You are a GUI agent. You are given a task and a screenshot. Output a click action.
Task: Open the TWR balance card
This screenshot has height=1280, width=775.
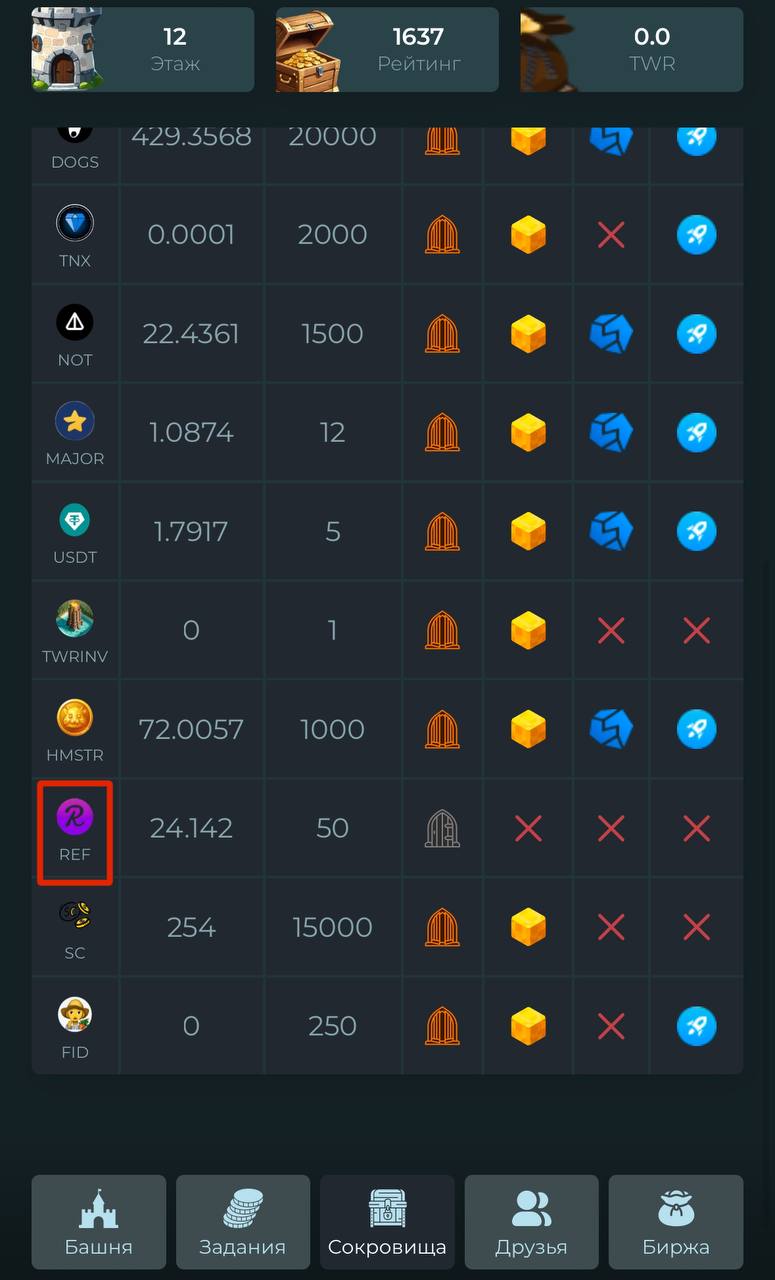tap(631, 49)
